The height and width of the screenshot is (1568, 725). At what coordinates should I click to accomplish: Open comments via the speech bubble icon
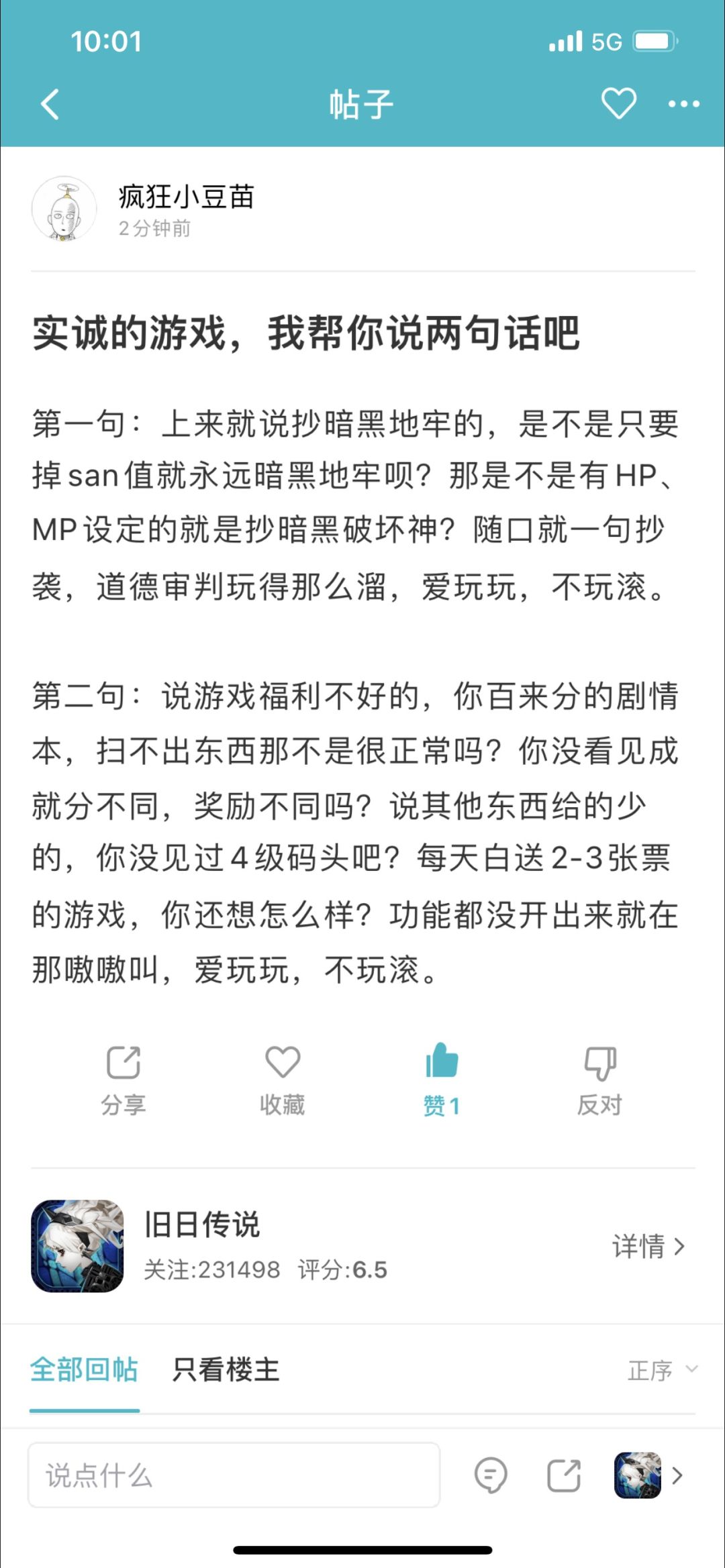coord(491,1475)
